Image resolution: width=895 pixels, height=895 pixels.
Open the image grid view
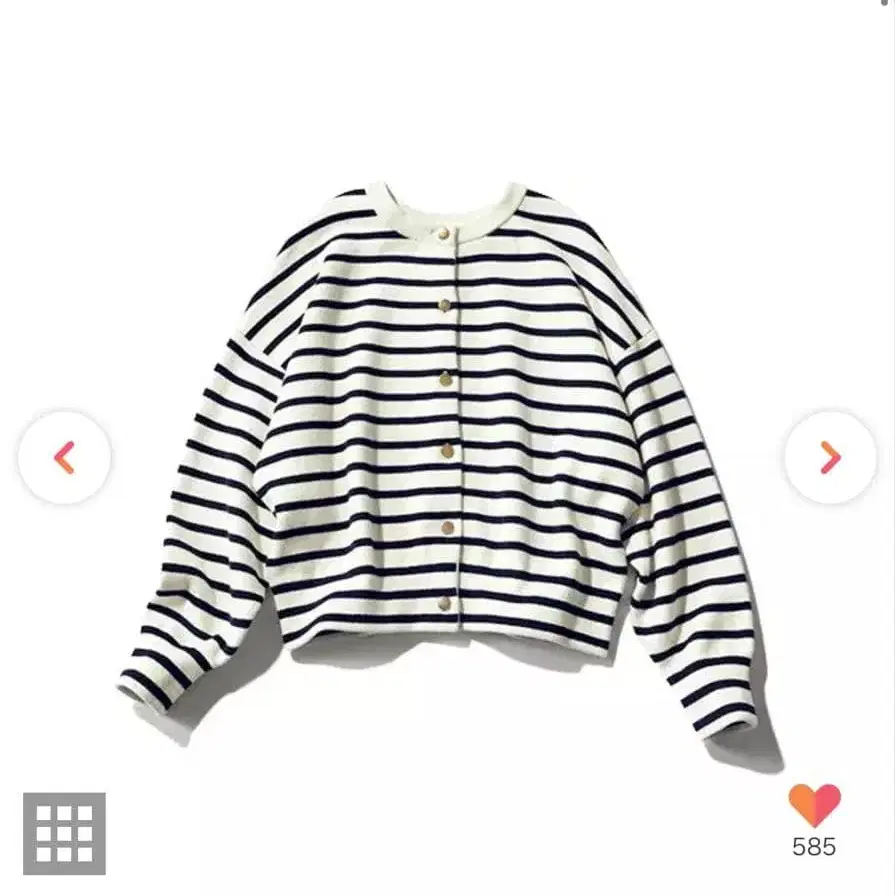tap(64, 833)
